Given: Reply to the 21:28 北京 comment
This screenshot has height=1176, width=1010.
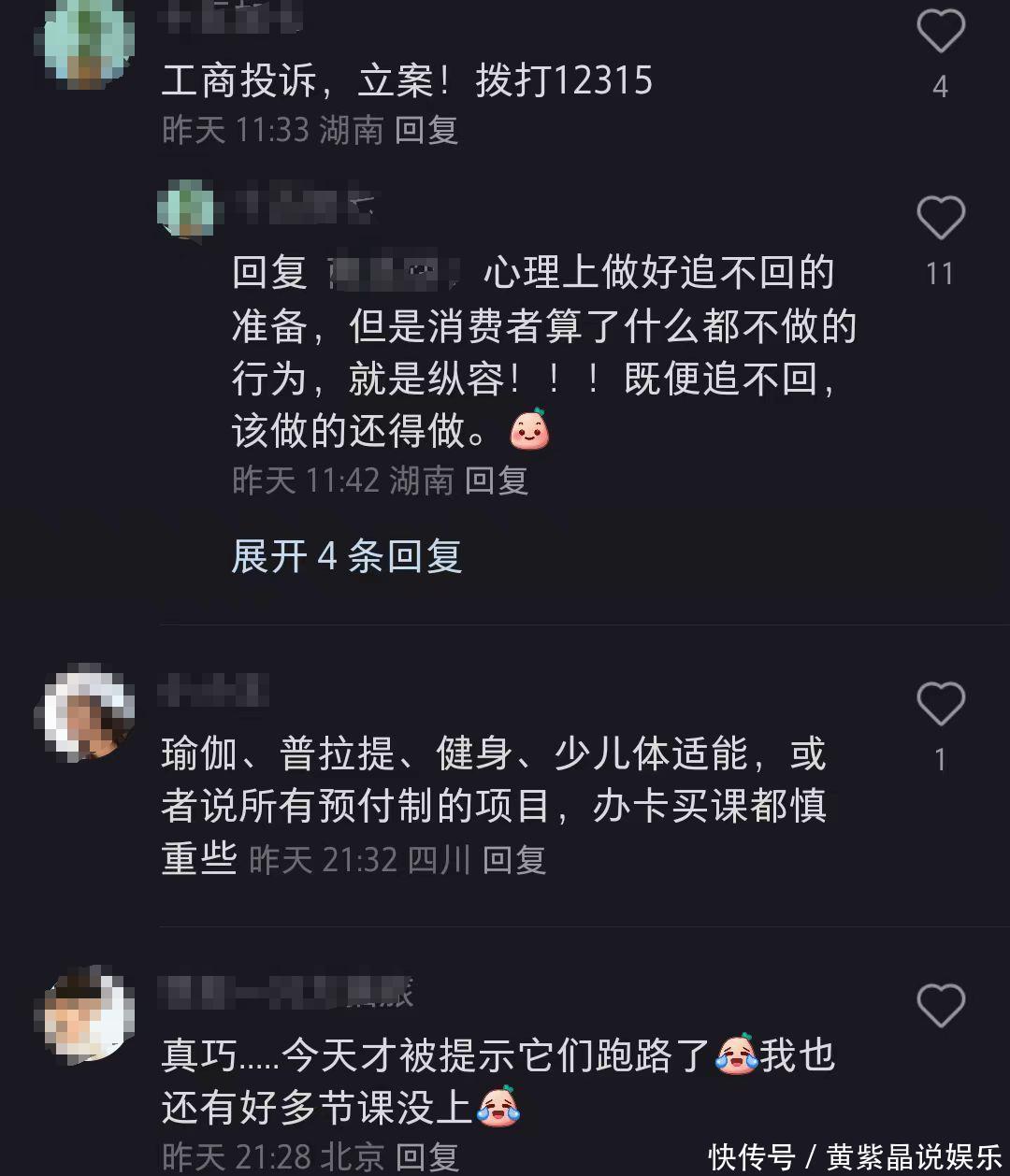Looking at the screenshot, I should (x=426, y=1156).
